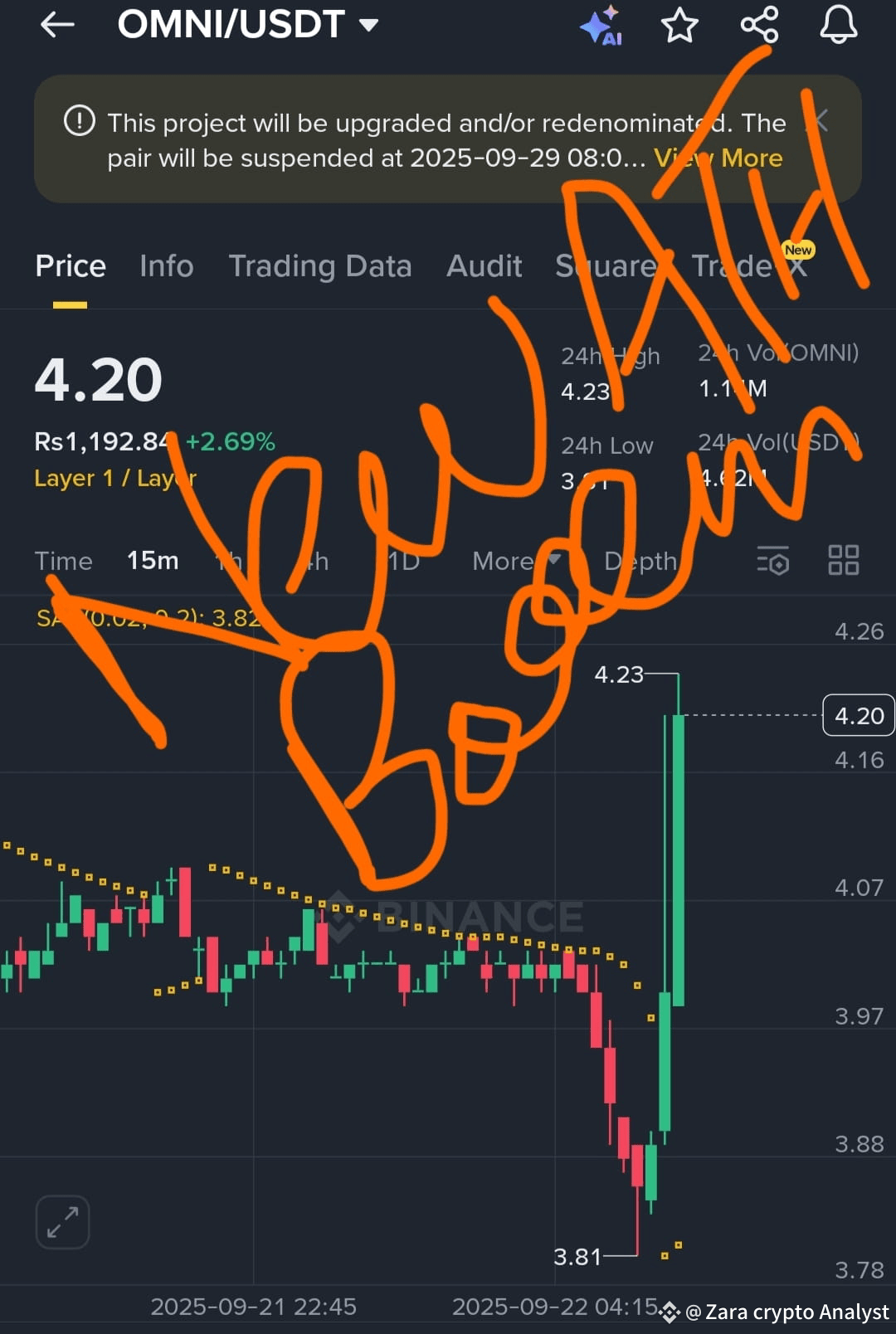Select the grid chart layout icon
The image size is (896, 1334).
(x=844, y=561)
